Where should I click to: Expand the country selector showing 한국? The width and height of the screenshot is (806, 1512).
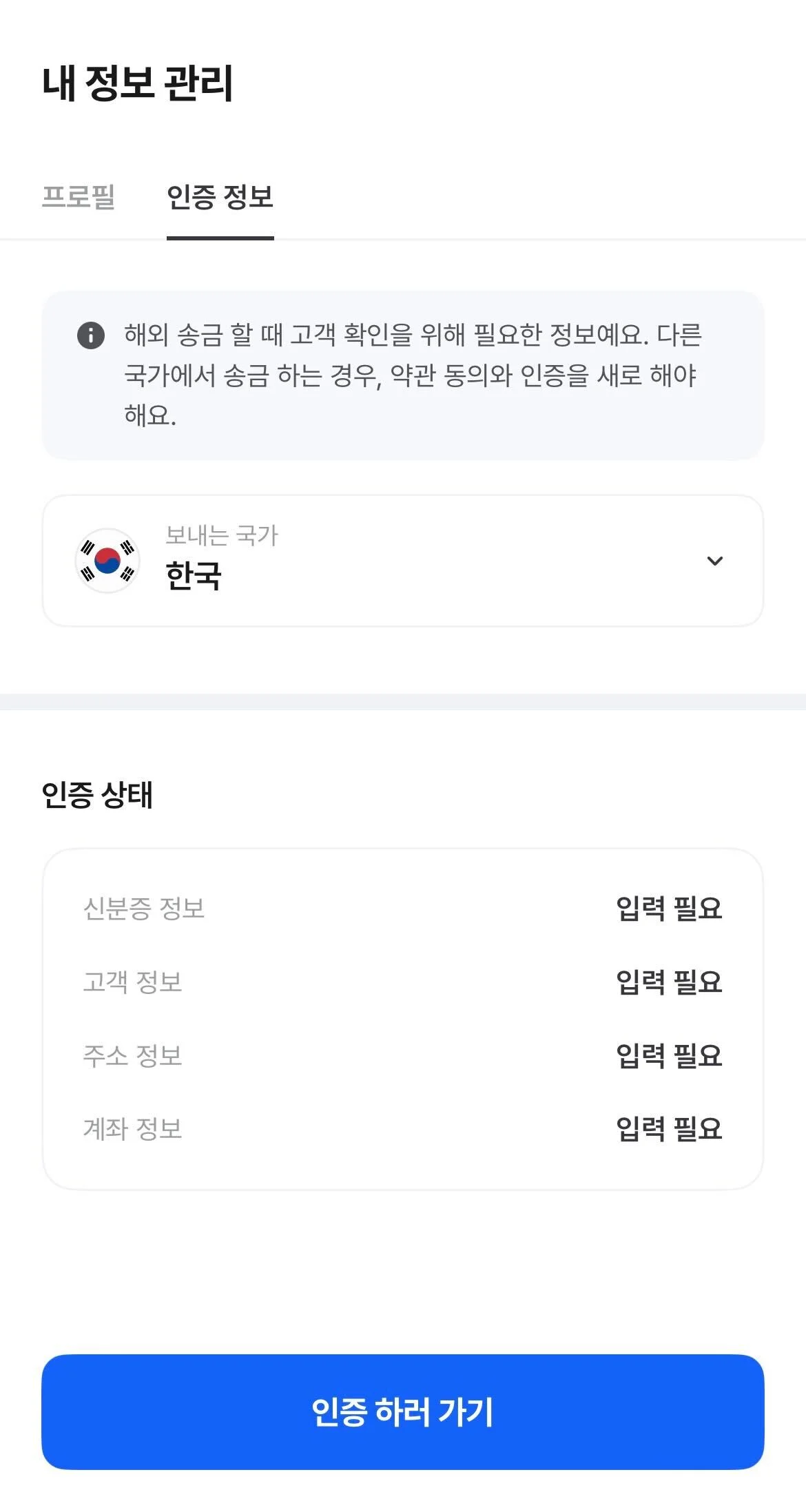point(403,560)
